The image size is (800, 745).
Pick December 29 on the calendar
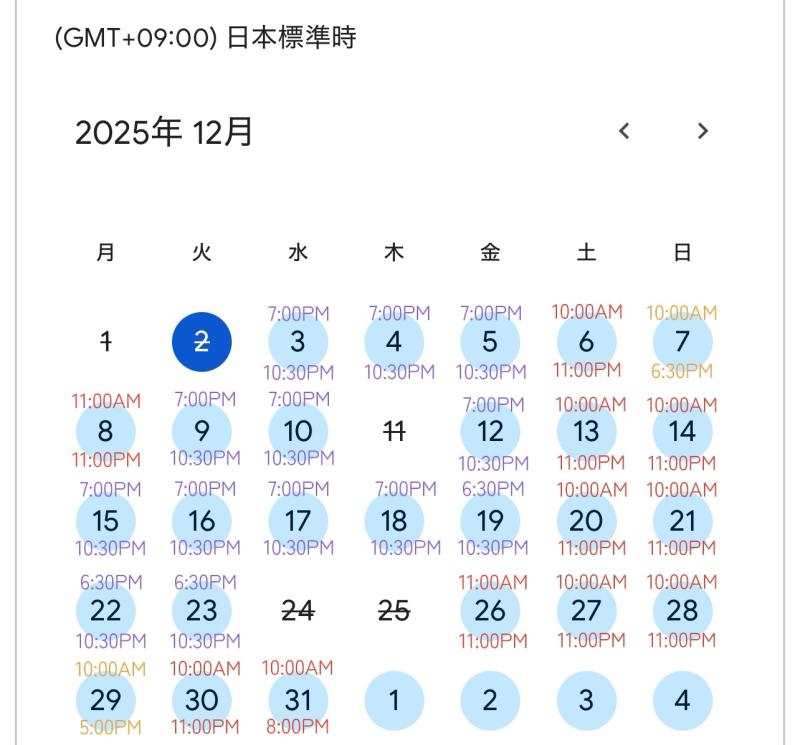click(106, 700)
